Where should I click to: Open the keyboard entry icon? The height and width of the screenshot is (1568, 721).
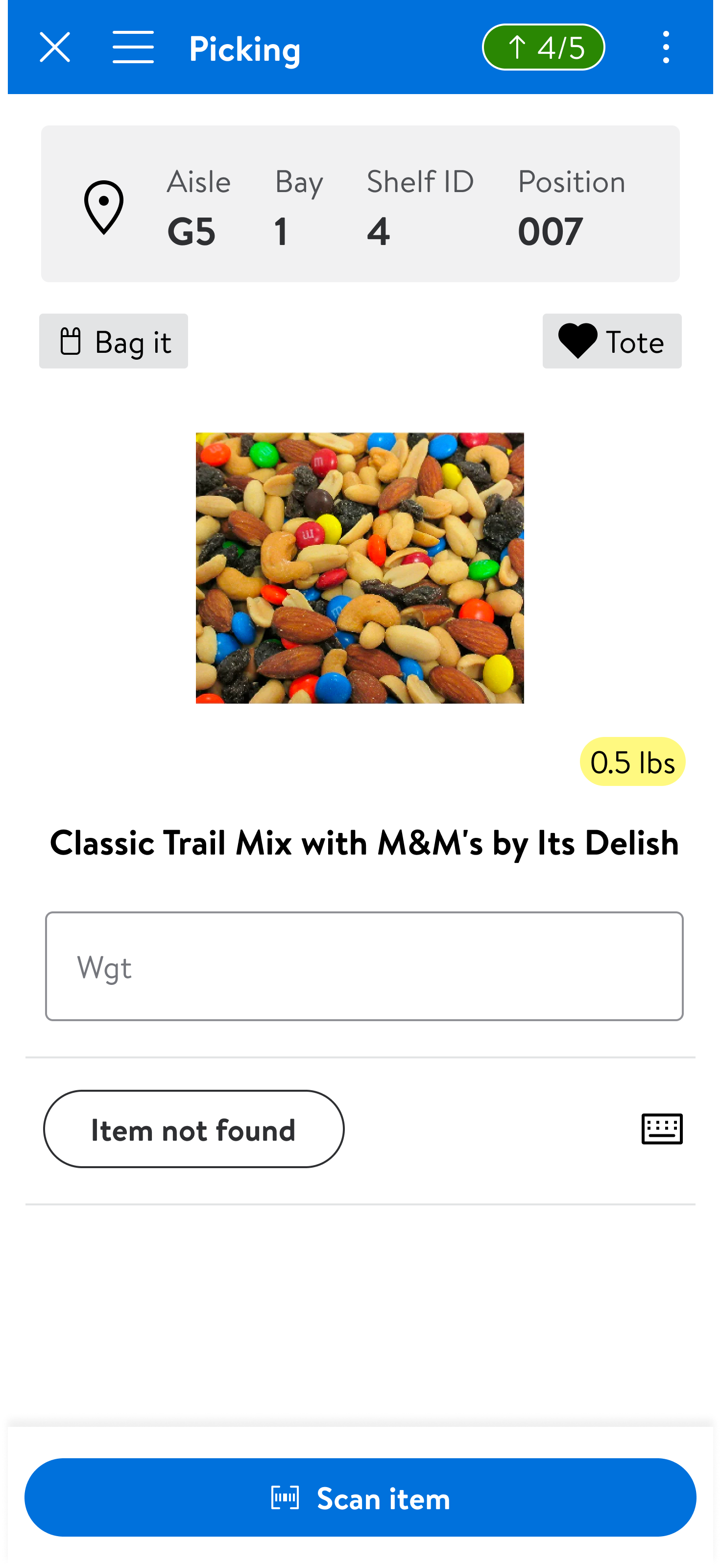662,1129
